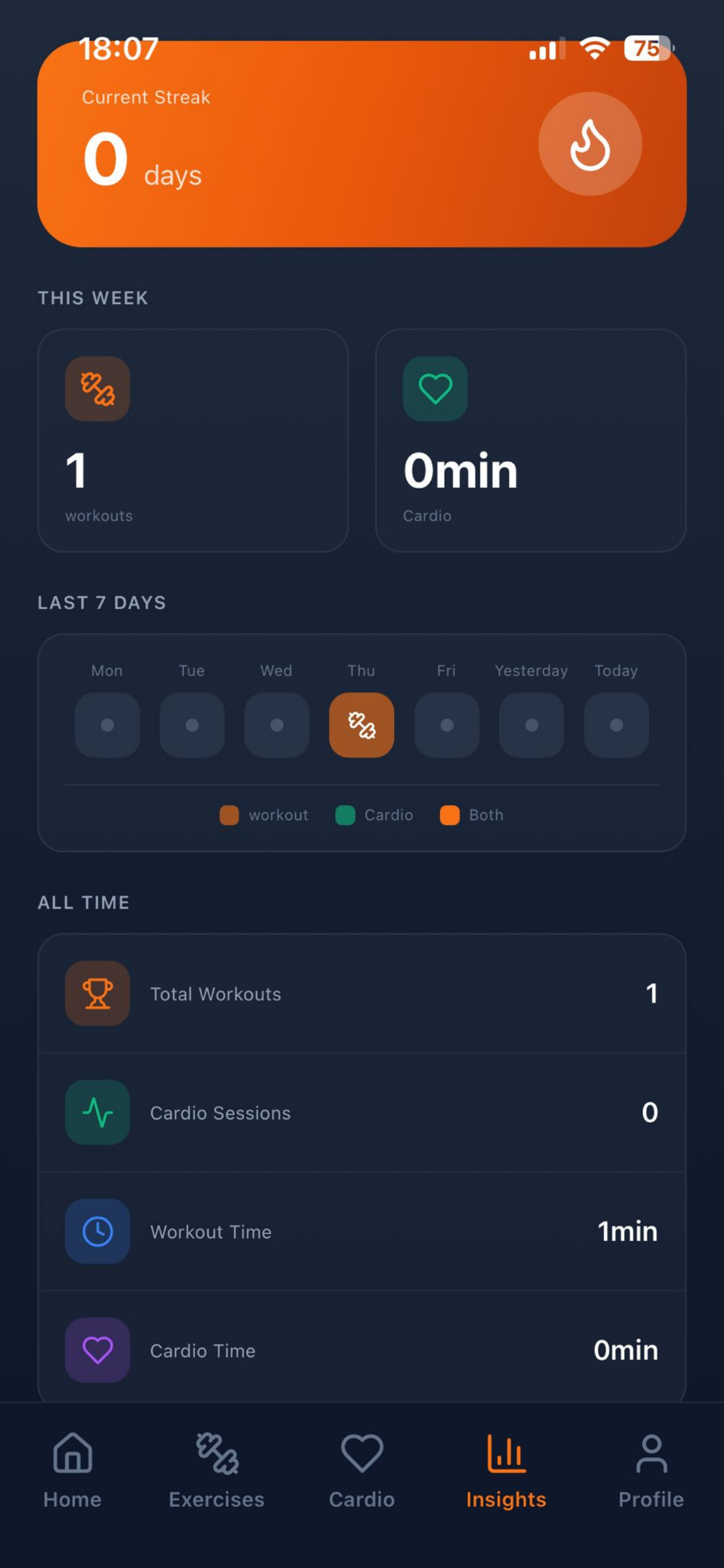Open the Profile tab
This screenshot has height=1568, width=724.
[x=652, y=1468]
